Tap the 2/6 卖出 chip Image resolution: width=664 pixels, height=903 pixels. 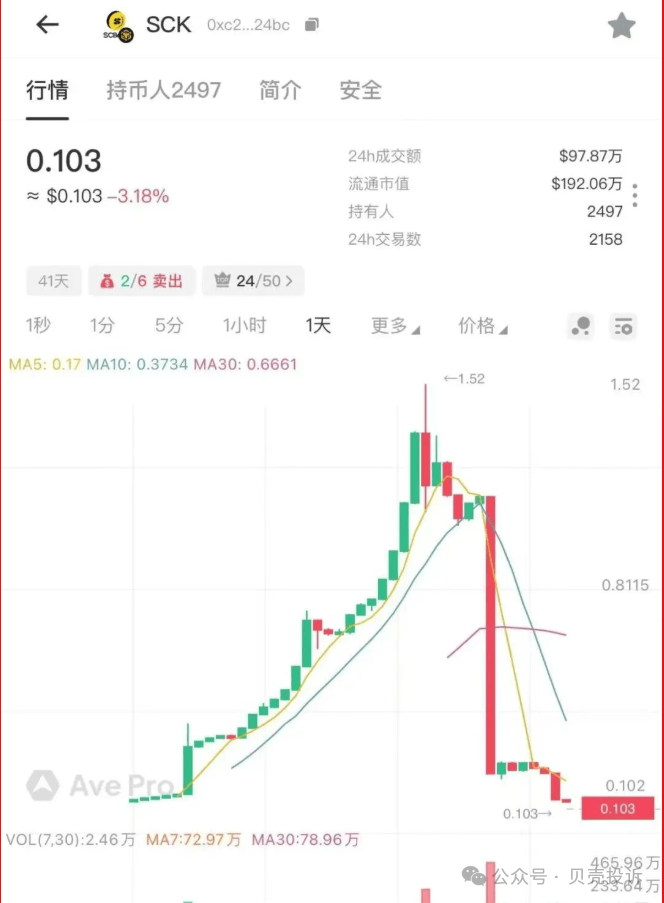141,281
